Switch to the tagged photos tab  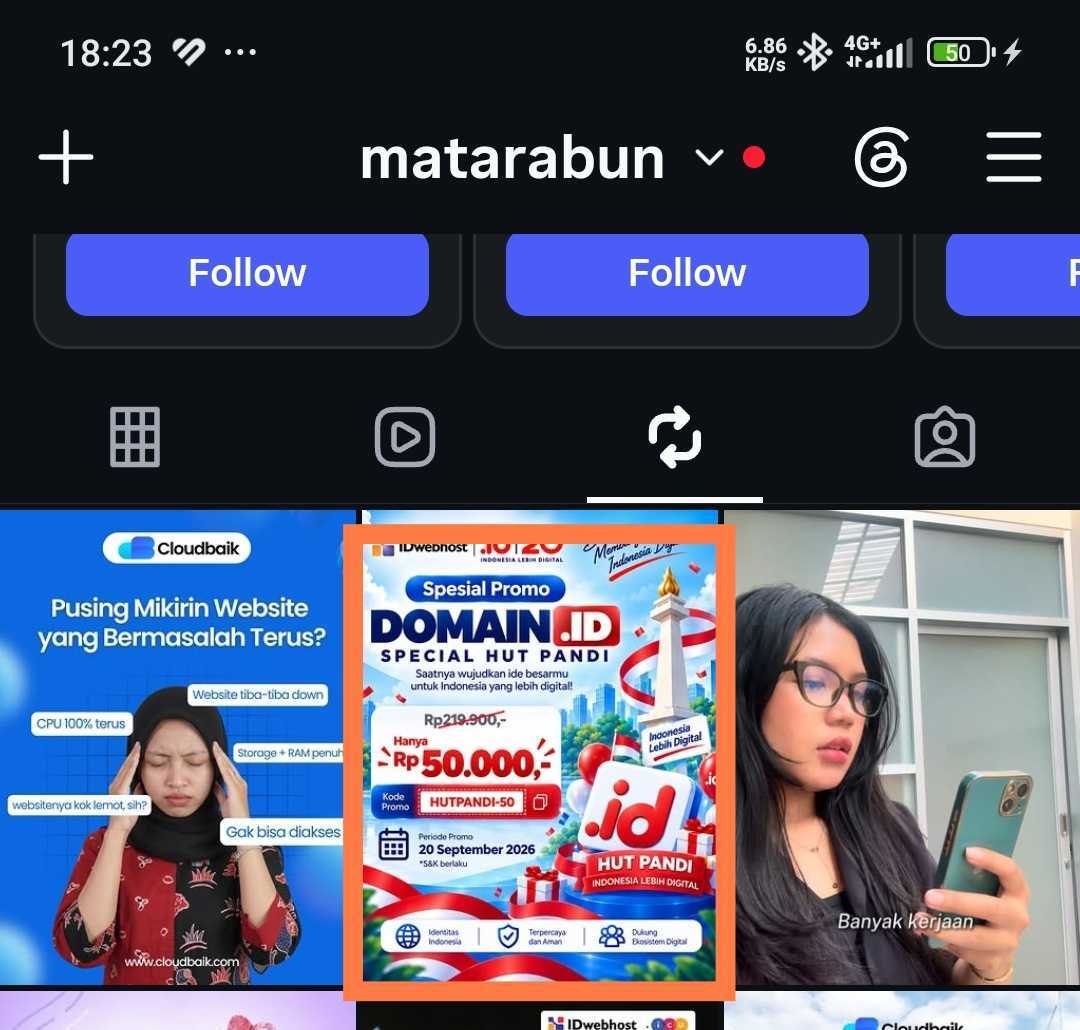click(x=945, y=437)
